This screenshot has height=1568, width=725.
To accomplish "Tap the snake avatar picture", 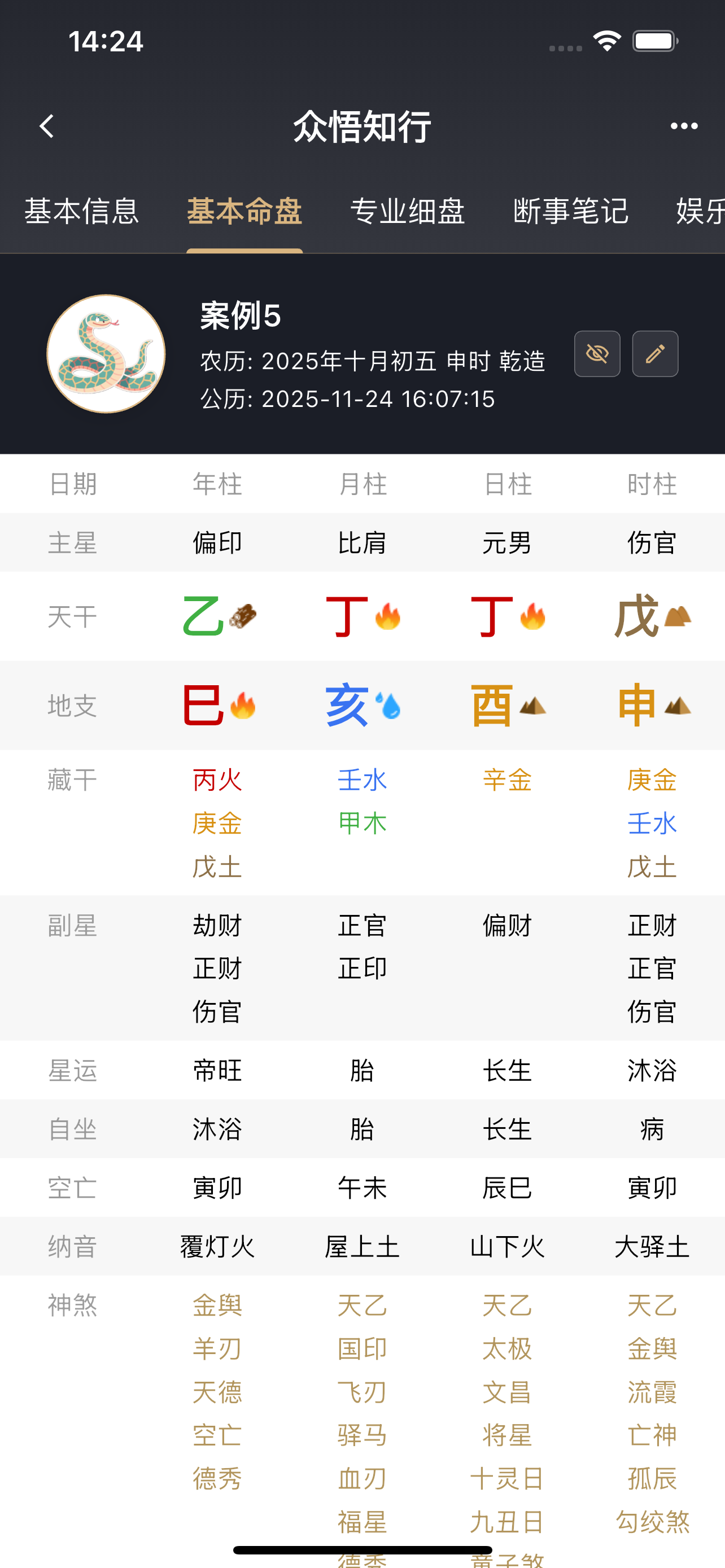I will point(107,354).
